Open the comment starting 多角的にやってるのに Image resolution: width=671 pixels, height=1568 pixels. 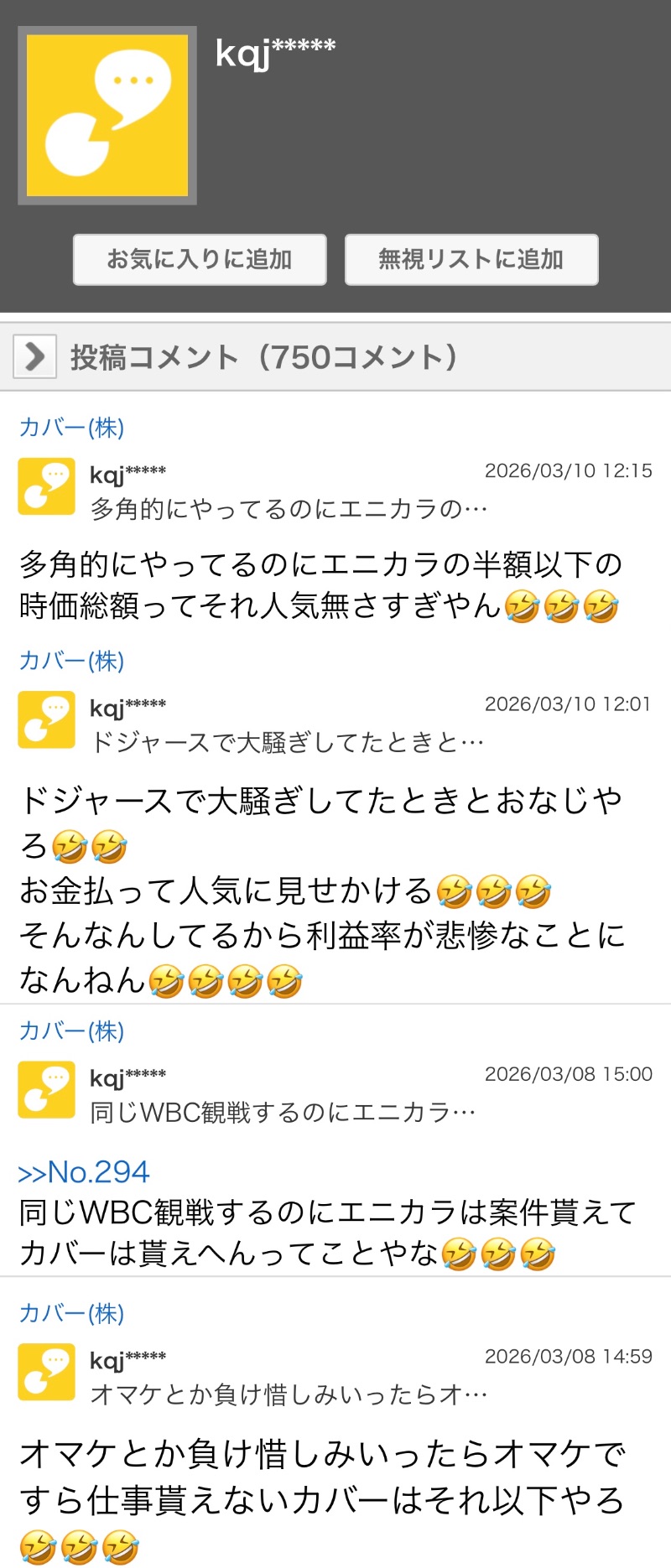289,509
